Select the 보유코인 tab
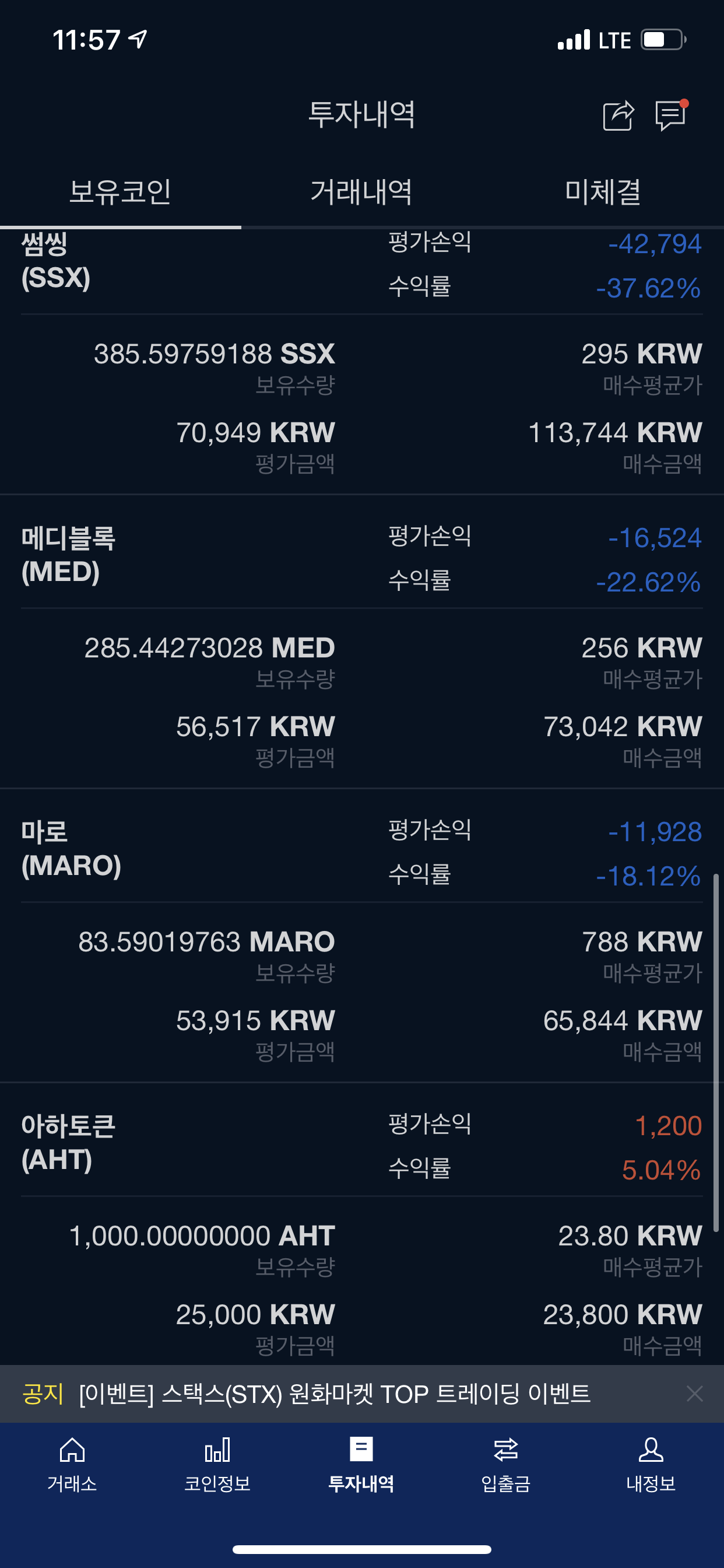This screenshot has height=1568, width=724. pyautogui.click(x=121, y=192)
